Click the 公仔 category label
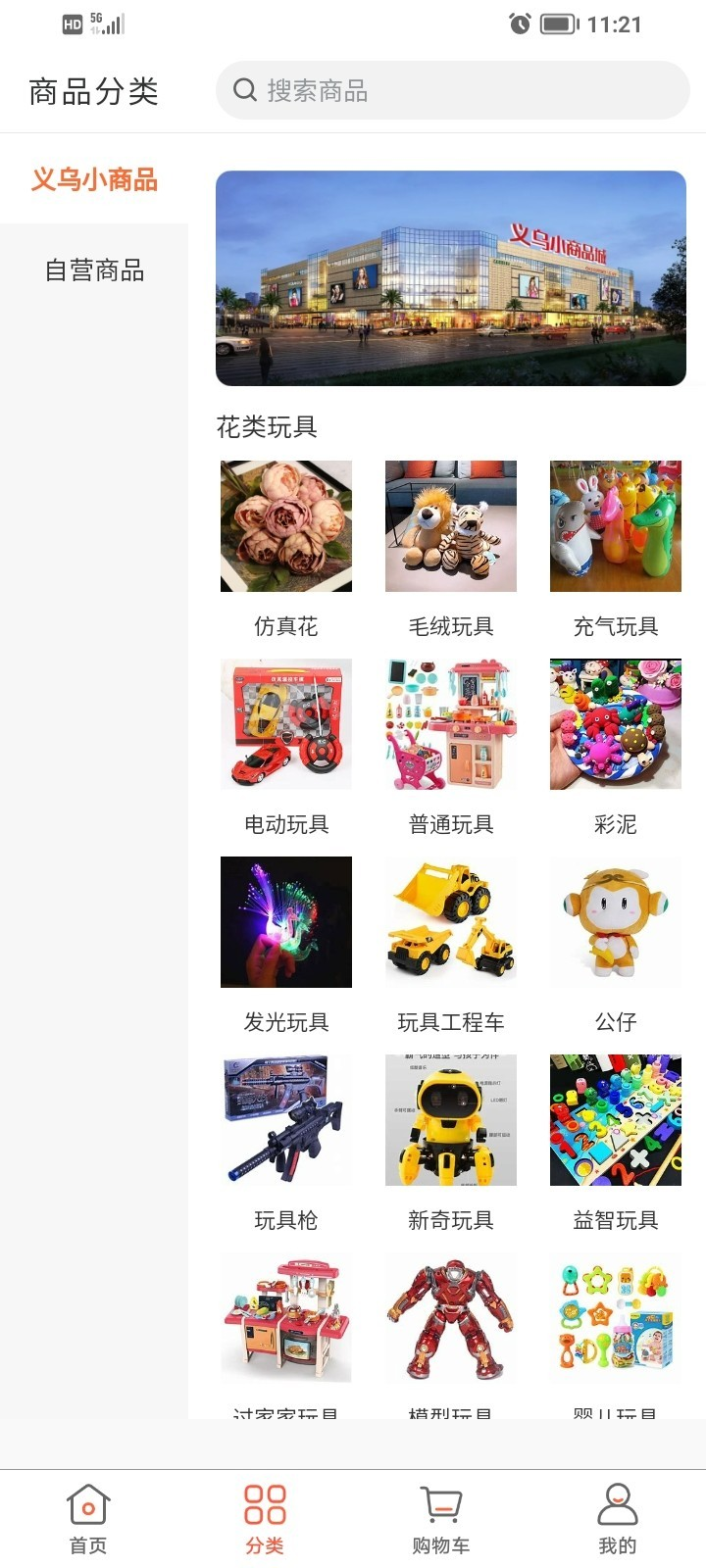The height and width of the screenshot is (1568, 706). pos(615,1021)
